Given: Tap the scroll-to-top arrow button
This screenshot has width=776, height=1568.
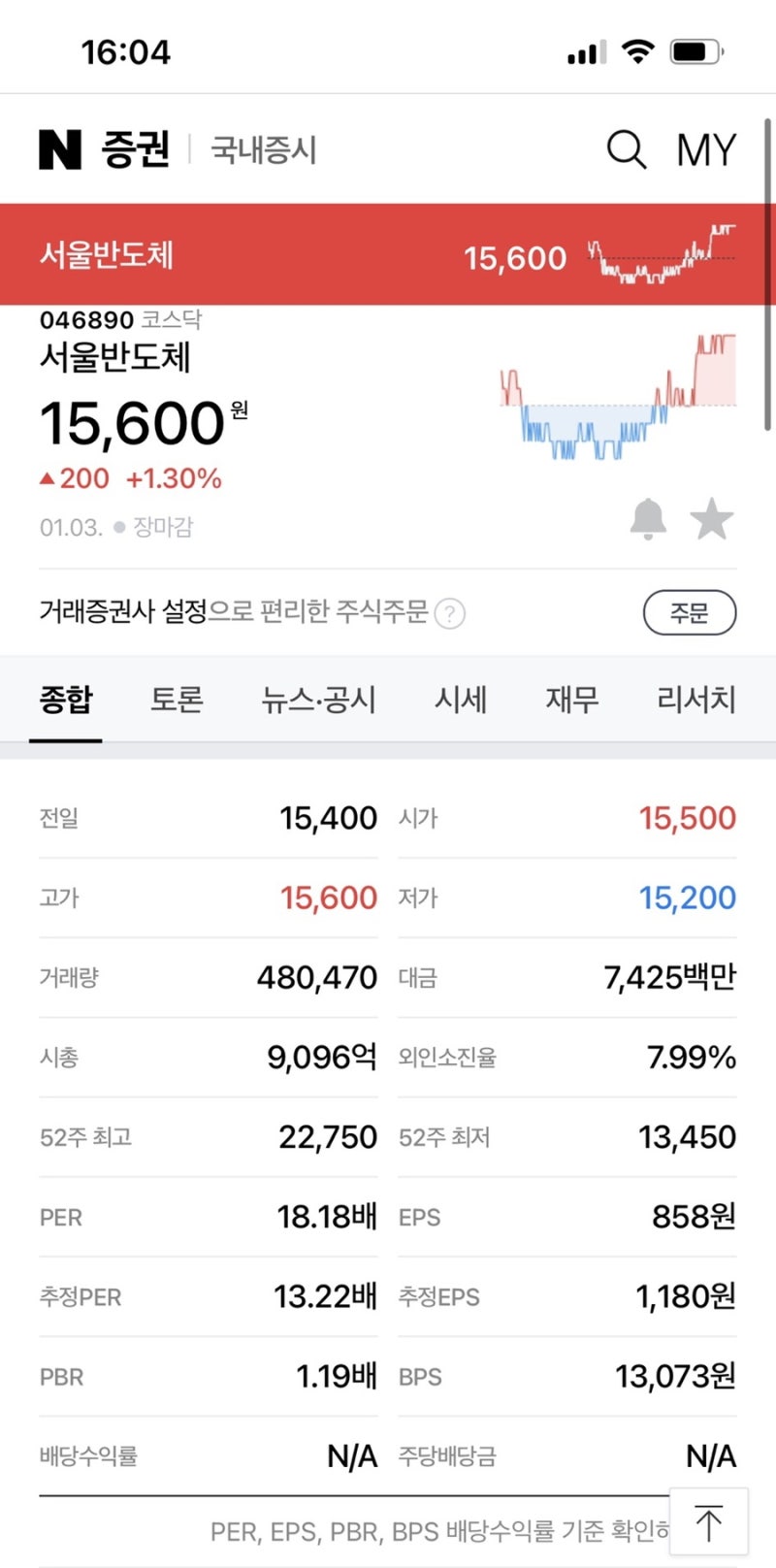Looking at the screenshot, I should point(709,1519).
